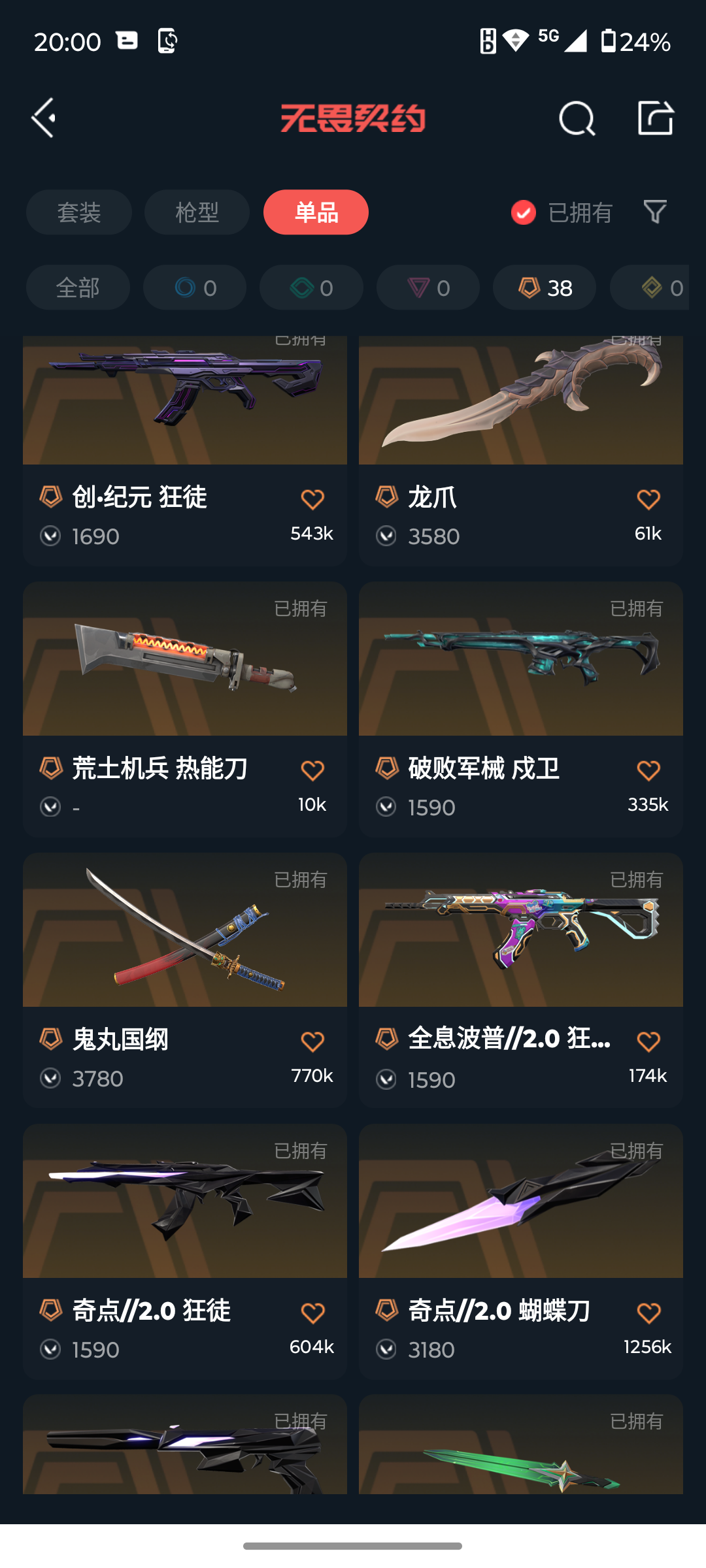Share this skin collection page
This screenshot has width=706, height=1568.
pyautogui.click(x=655, y=118)
